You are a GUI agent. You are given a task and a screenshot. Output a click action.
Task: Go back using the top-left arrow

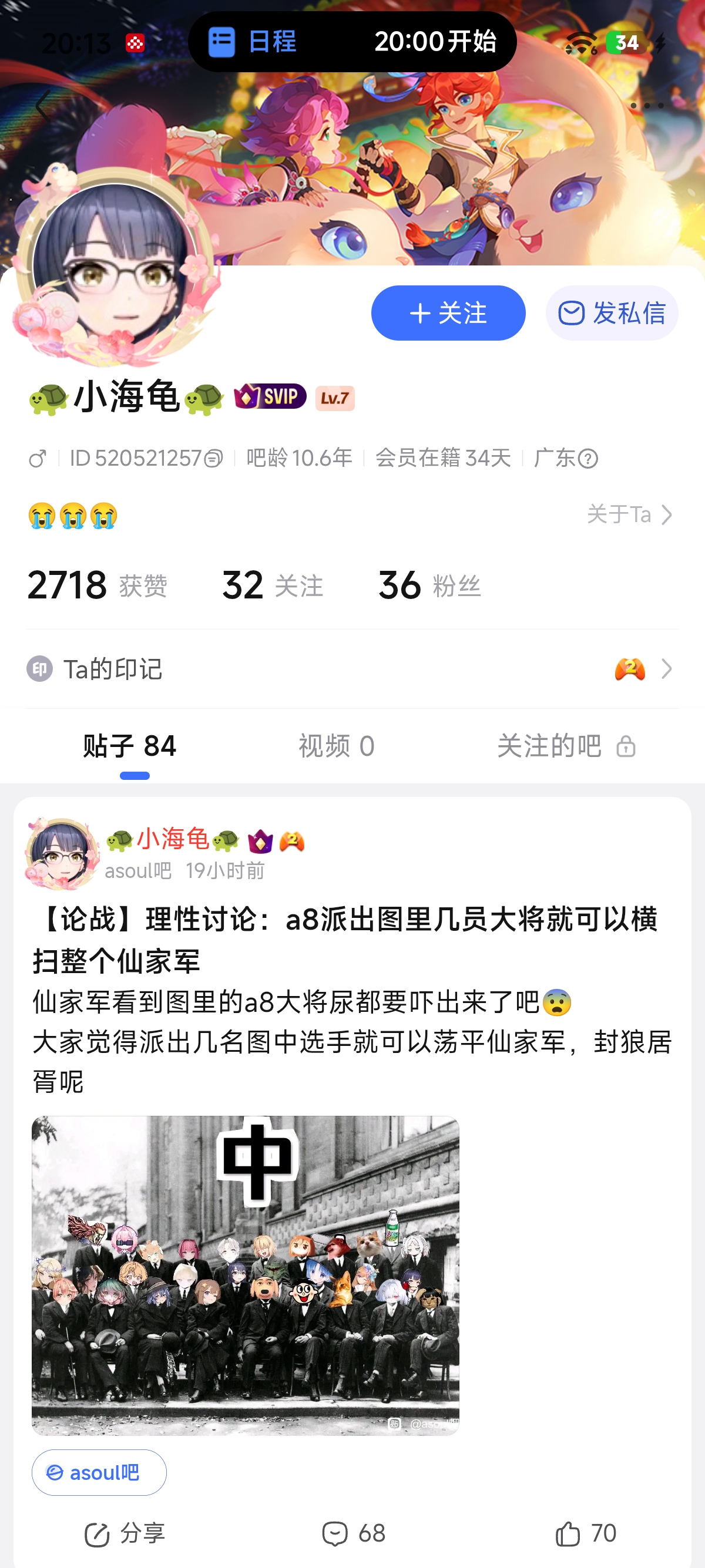pos(43,106)
